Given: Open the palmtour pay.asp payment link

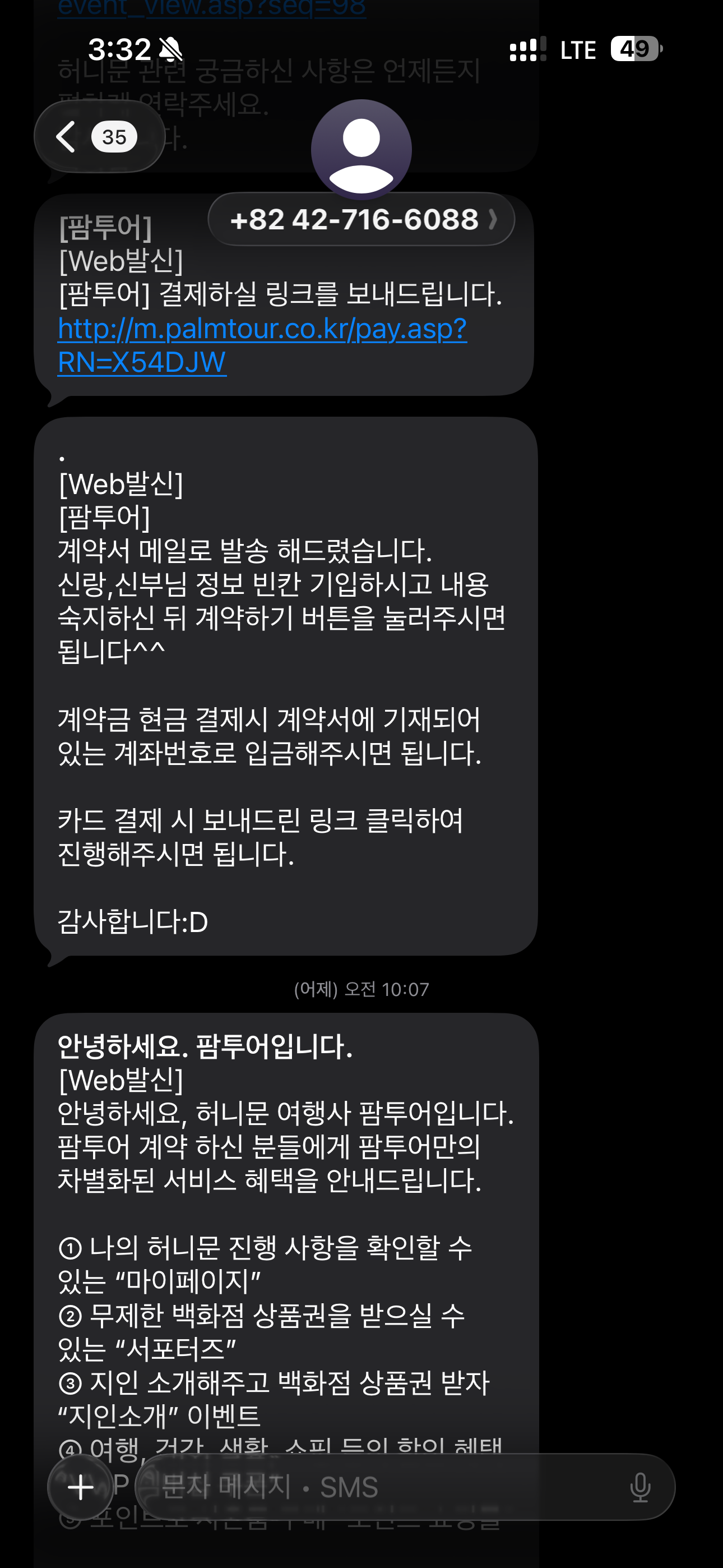Looking at the screenshot, I should tap(262, 344).
